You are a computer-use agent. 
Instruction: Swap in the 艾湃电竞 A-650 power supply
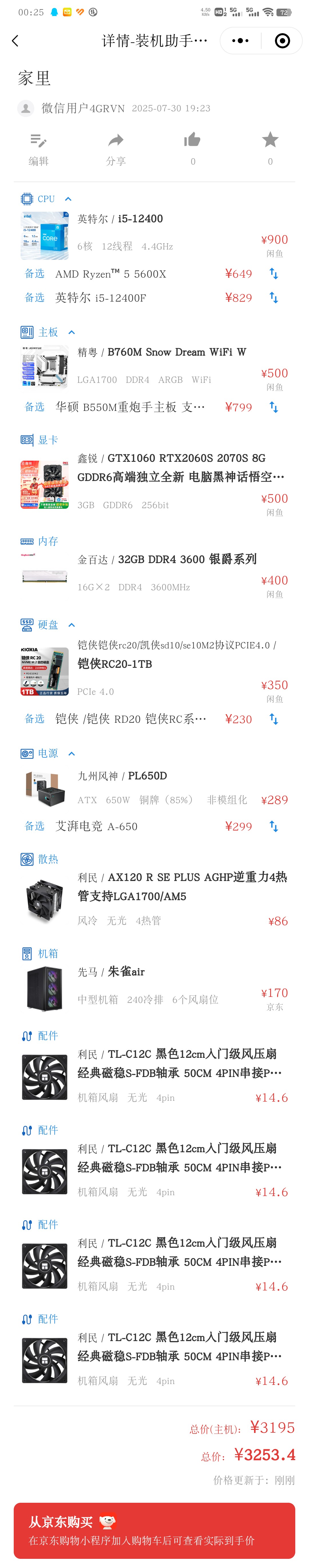pyautogui.click(x=274, y=827)
